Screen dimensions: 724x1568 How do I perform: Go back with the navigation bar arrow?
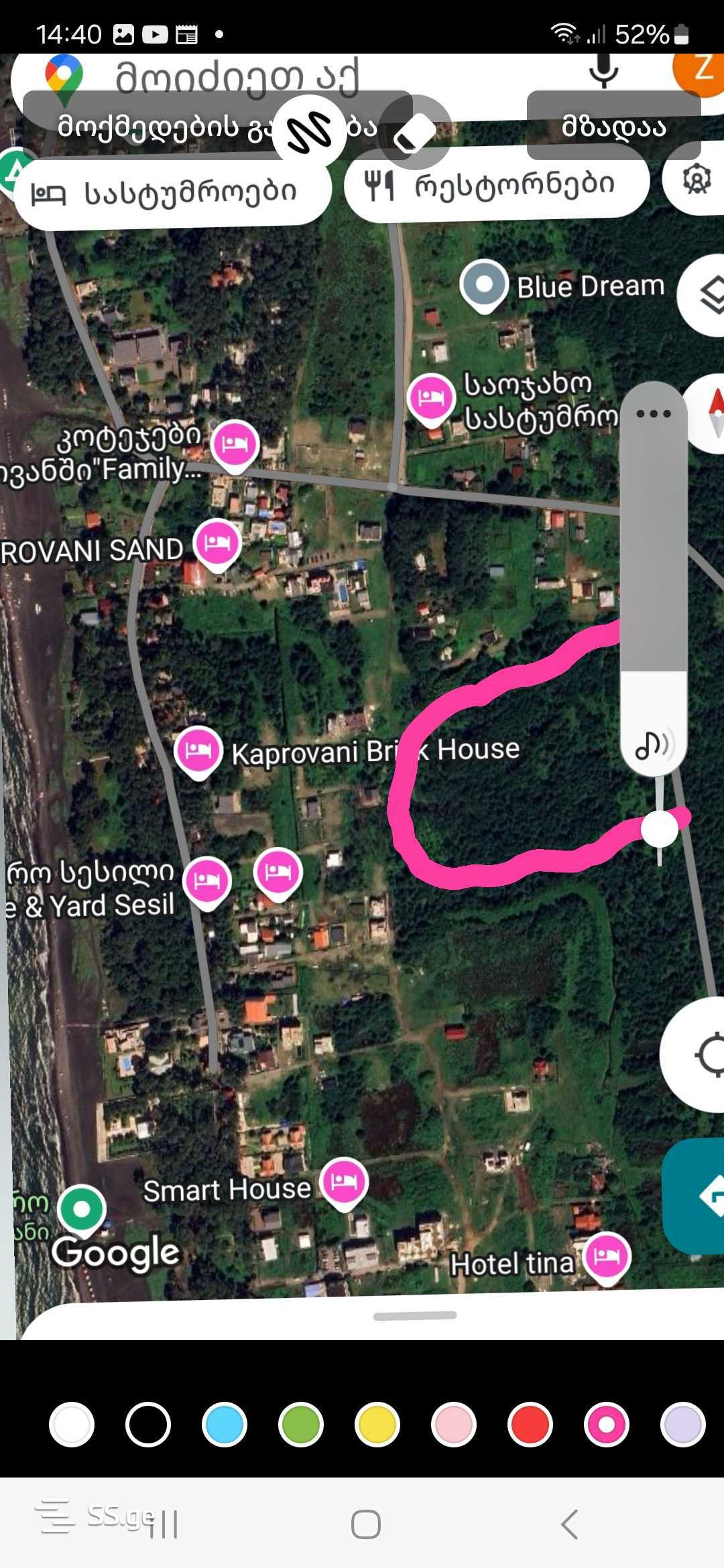pos(569,1525)
